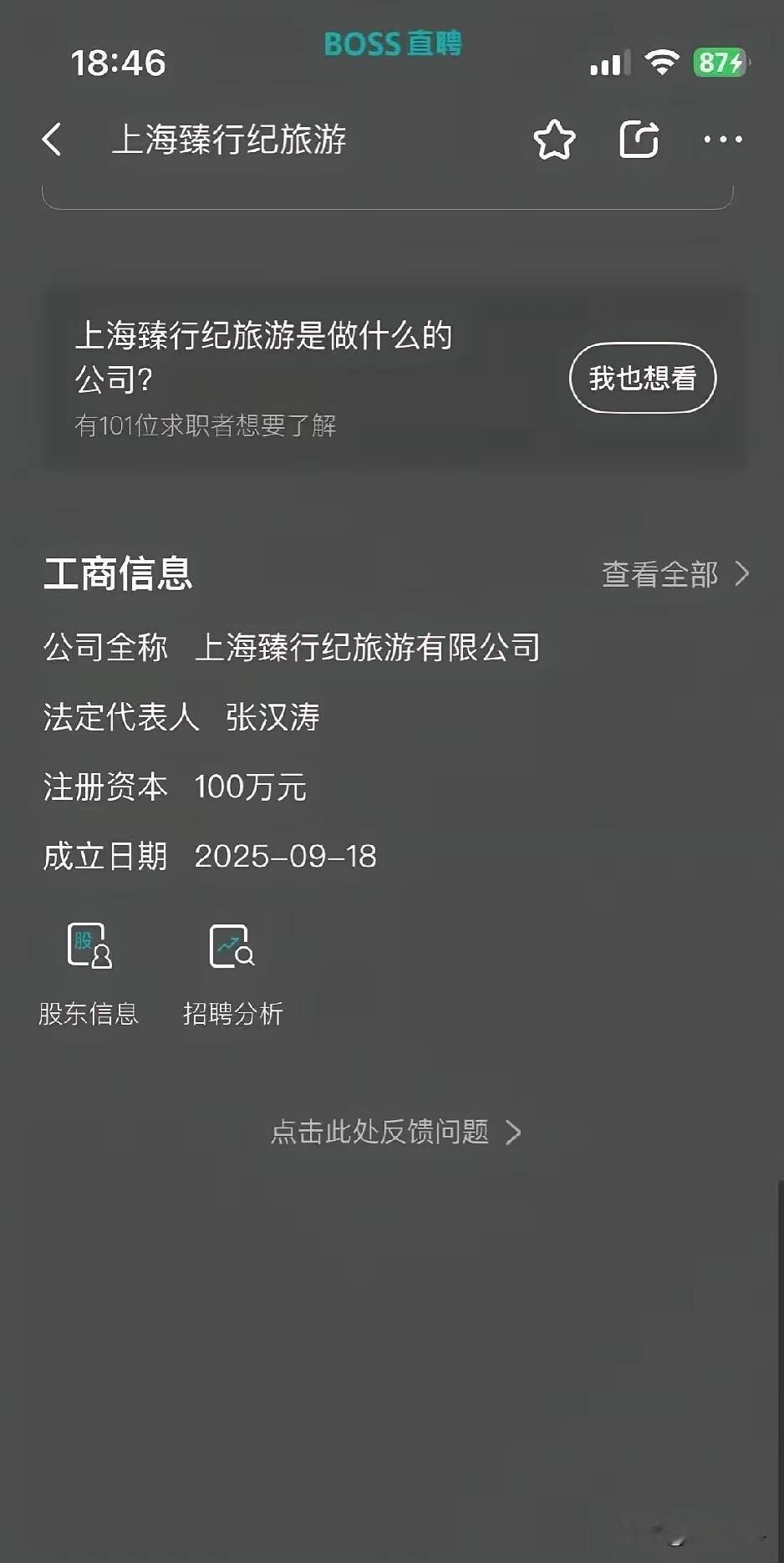Tap the Wi-Fi icon in status bar
The image size is (784, 1563).
coord(663,62)
